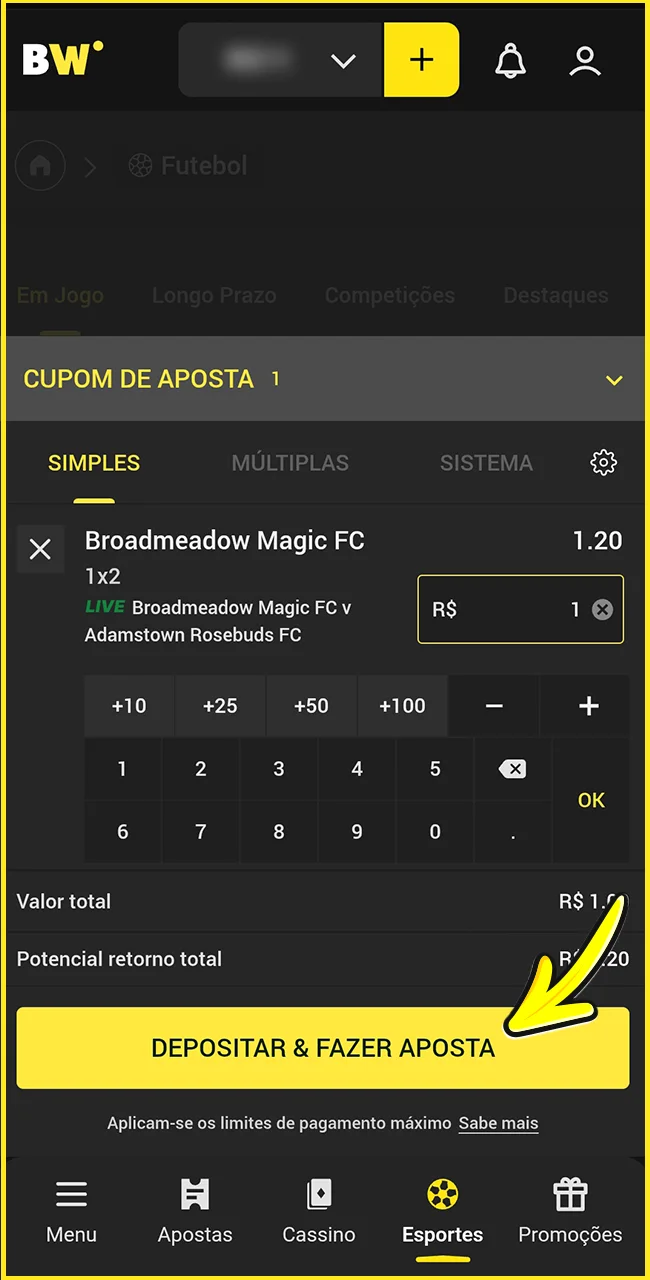Switch to the Múltiplas tab
This screenshot has height=1280, width=650.
click(x=290, y=463)
